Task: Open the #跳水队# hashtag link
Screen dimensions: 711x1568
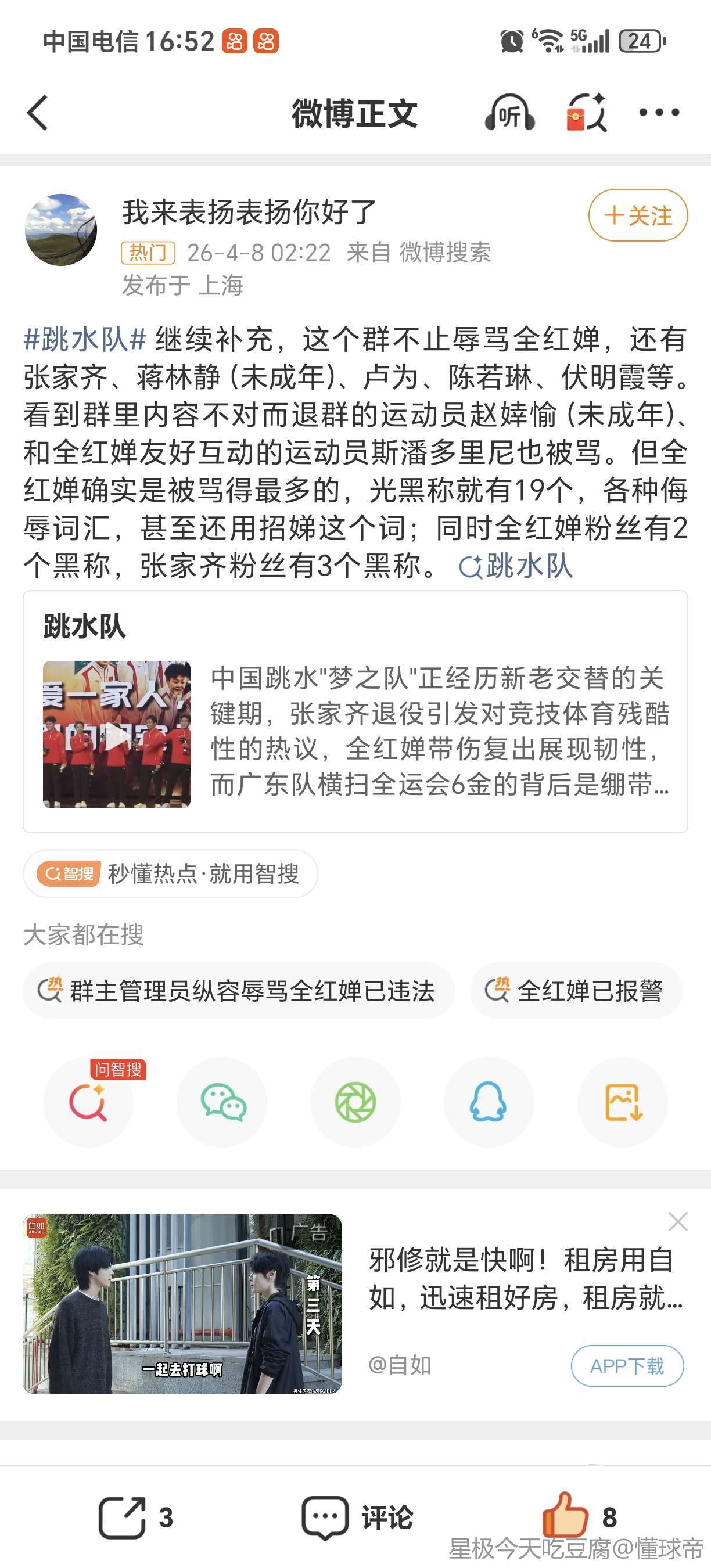Action: [85, 340]
